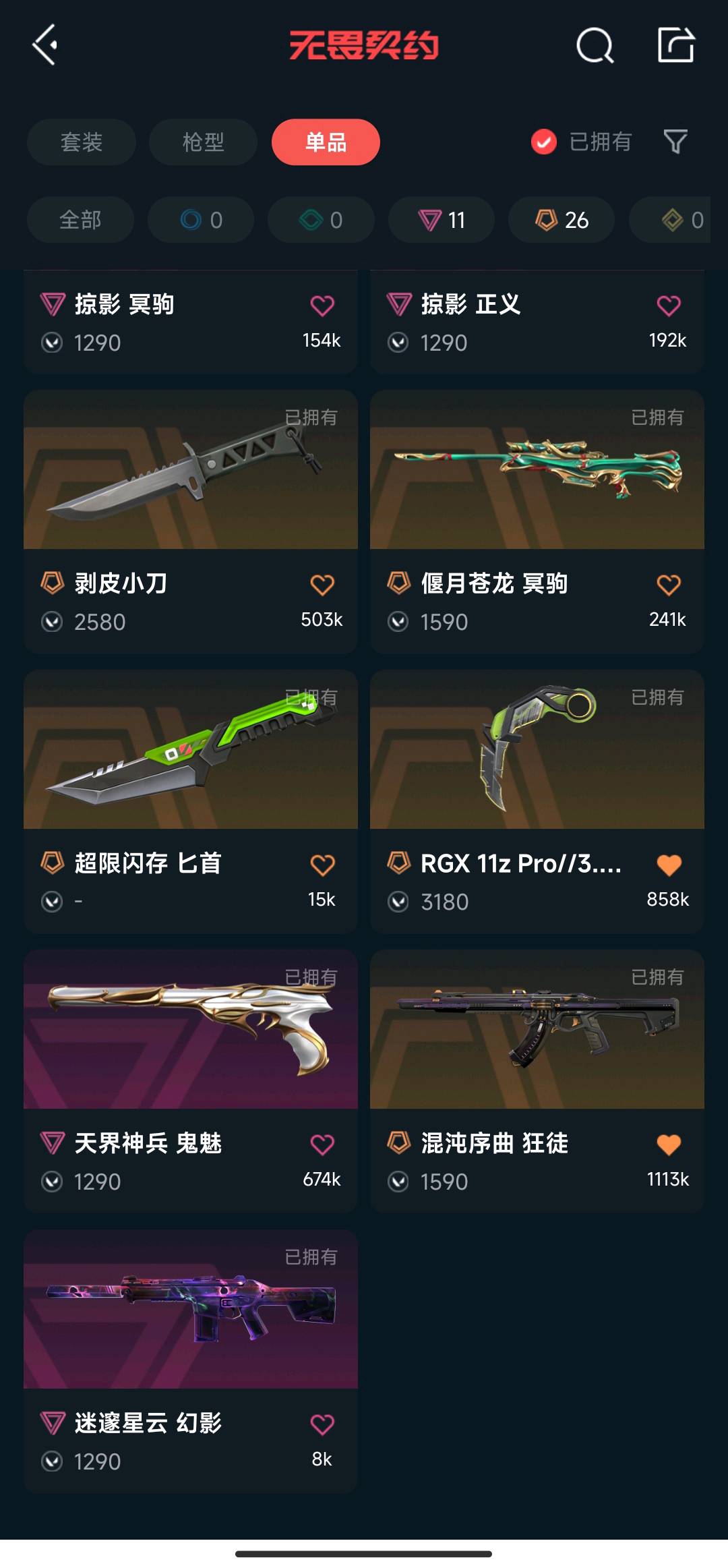The width and height of the screenshot is (728, 1568).
Task: Like the 超限闪存 匕首 skin
Action: (322, 865)
